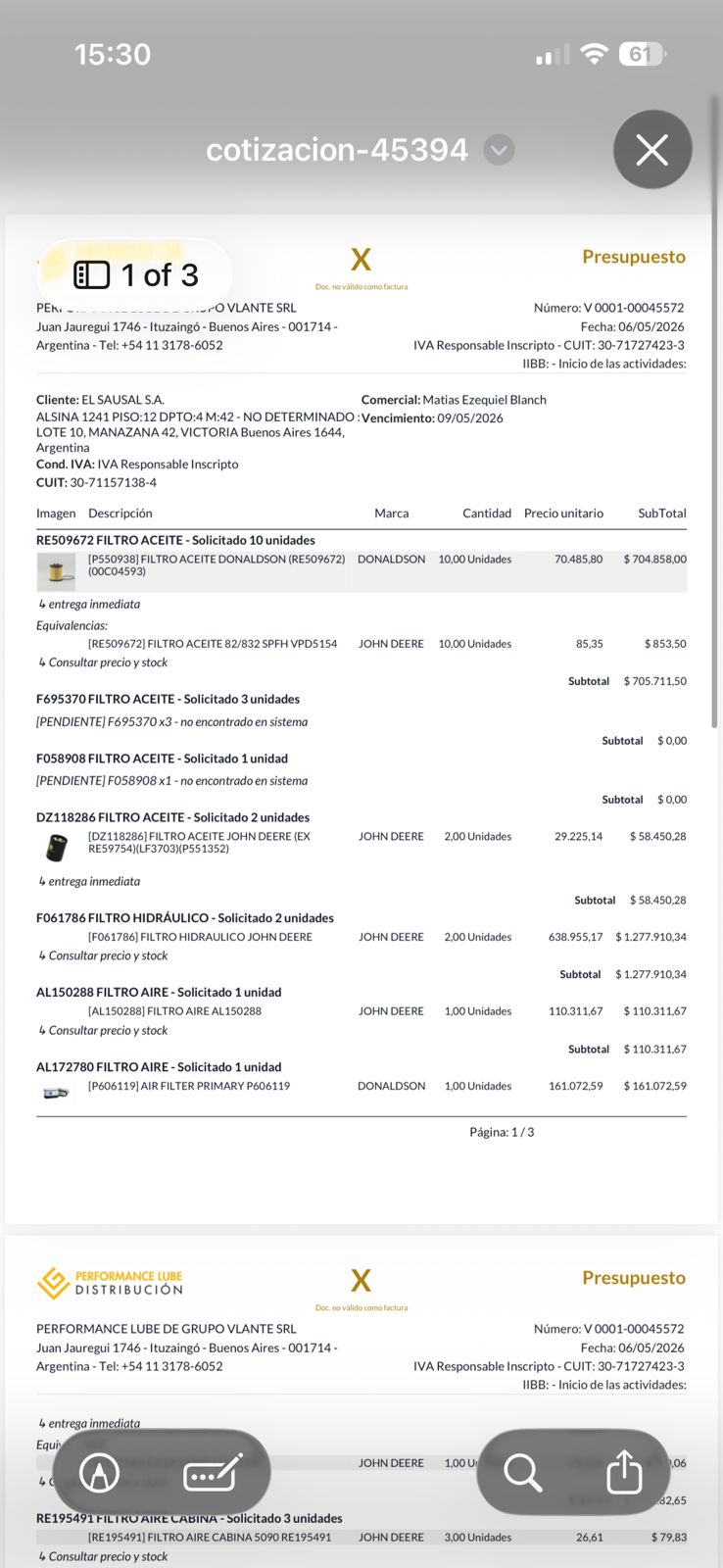
Task: Search within the document
Action: (522, 1472)
